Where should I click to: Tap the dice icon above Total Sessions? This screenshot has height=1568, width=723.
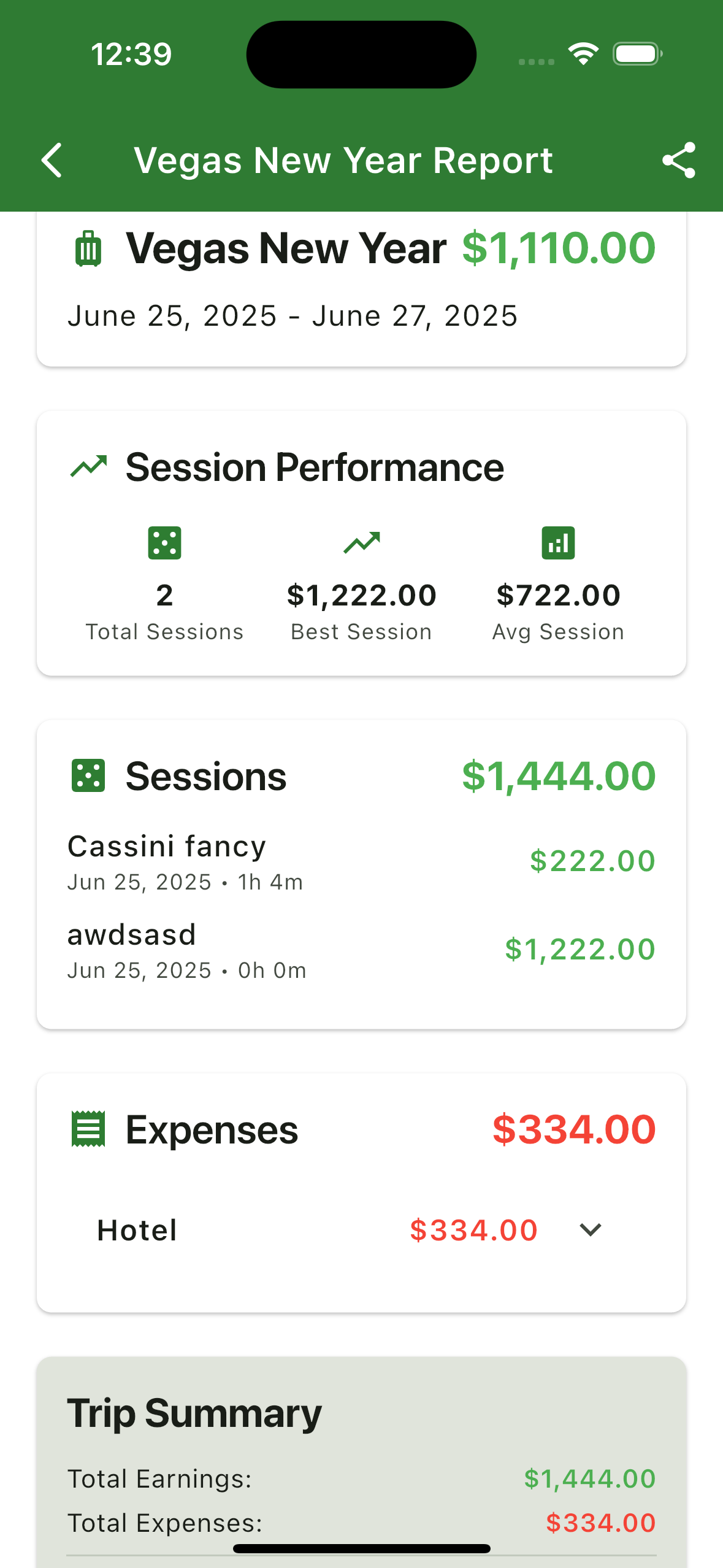(x=164, y=542)
